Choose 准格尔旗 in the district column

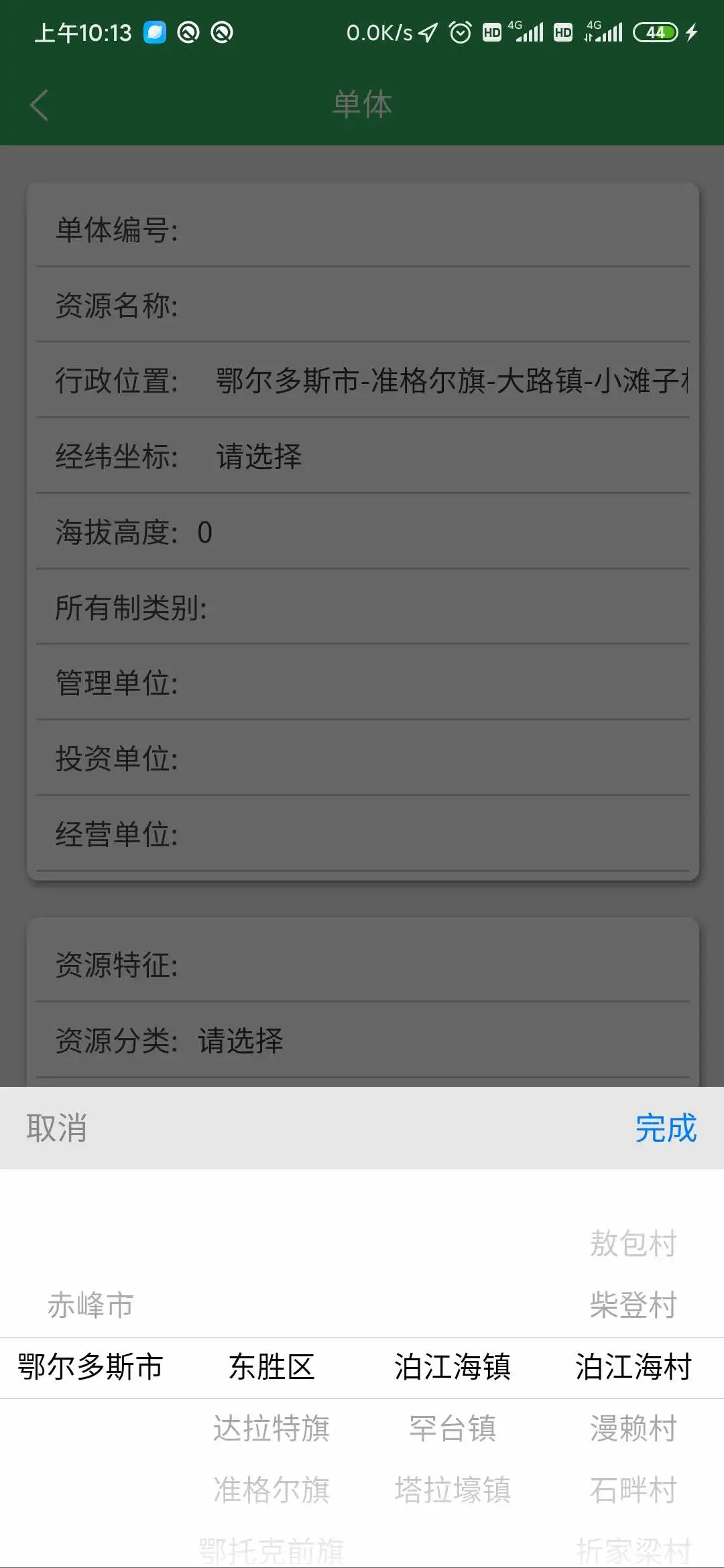(271, 1490)
